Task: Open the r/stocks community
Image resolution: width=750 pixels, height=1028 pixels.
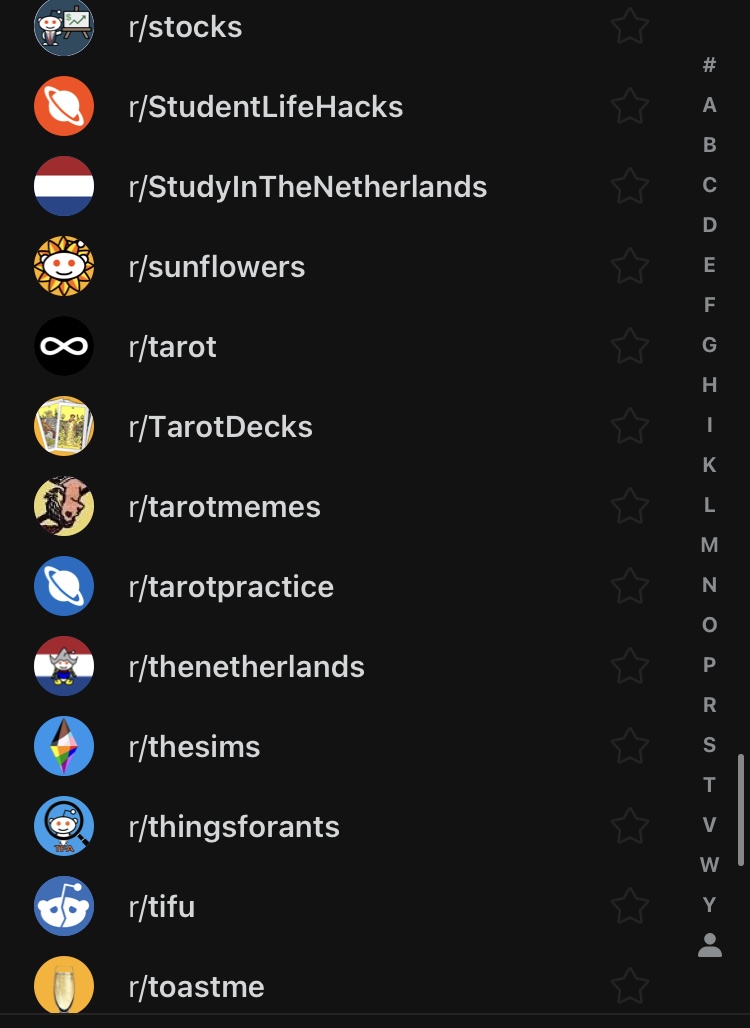Action: pyautogui.click(x=185, y=27)
